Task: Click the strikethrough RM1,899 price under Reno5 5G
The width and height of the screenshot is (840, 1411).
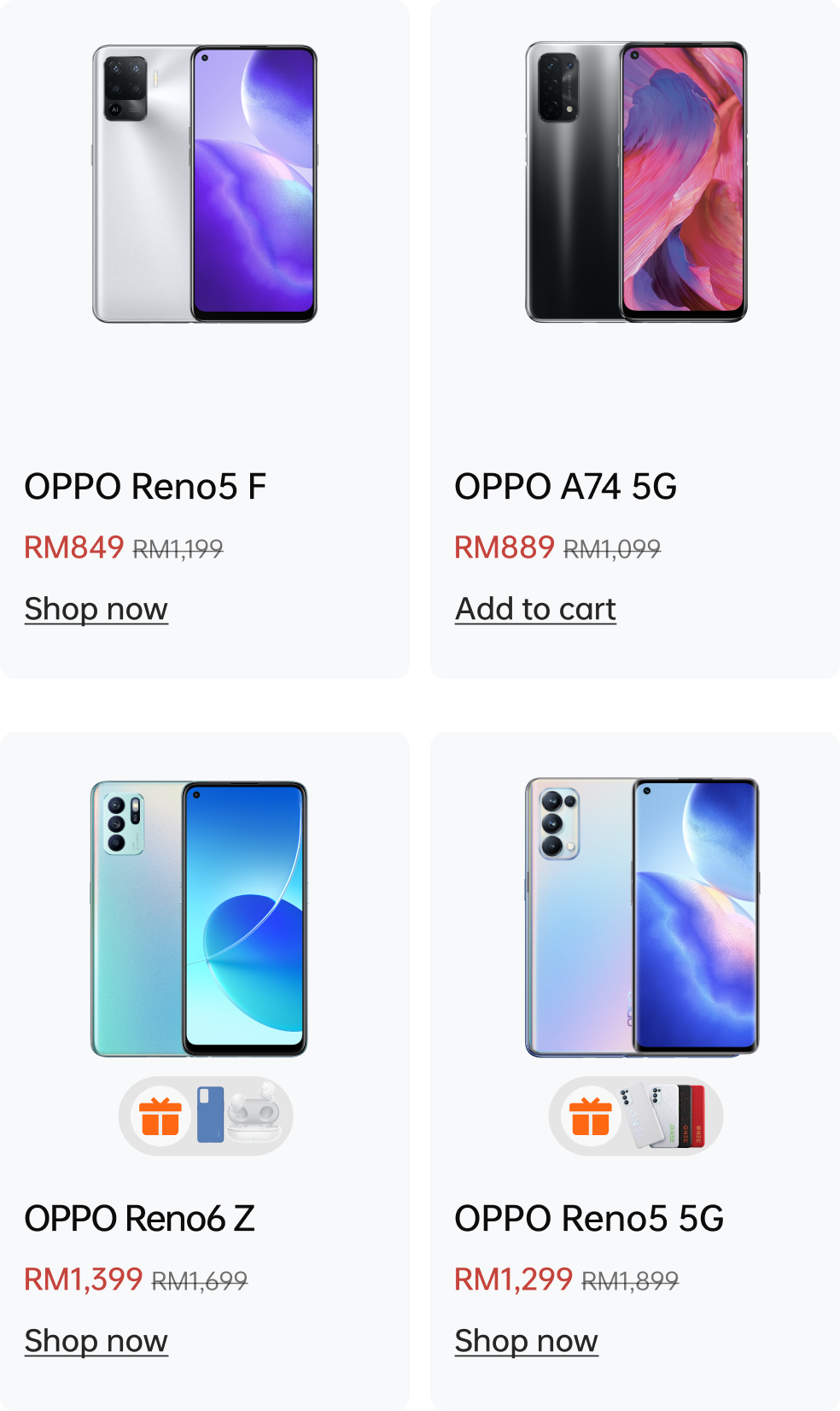Action: [x=630, y=1279]
